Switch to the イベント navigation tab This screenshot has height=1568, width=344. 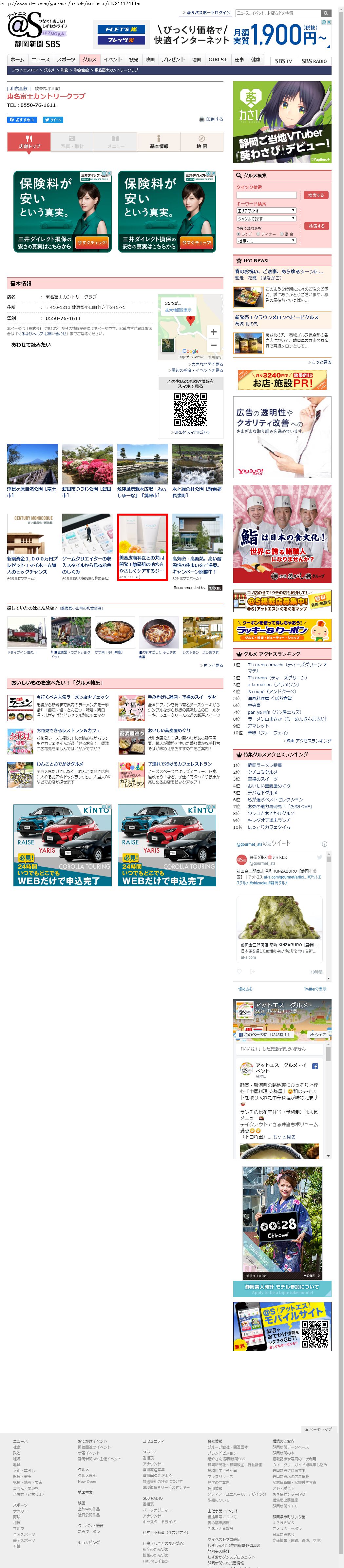point(113,60)
